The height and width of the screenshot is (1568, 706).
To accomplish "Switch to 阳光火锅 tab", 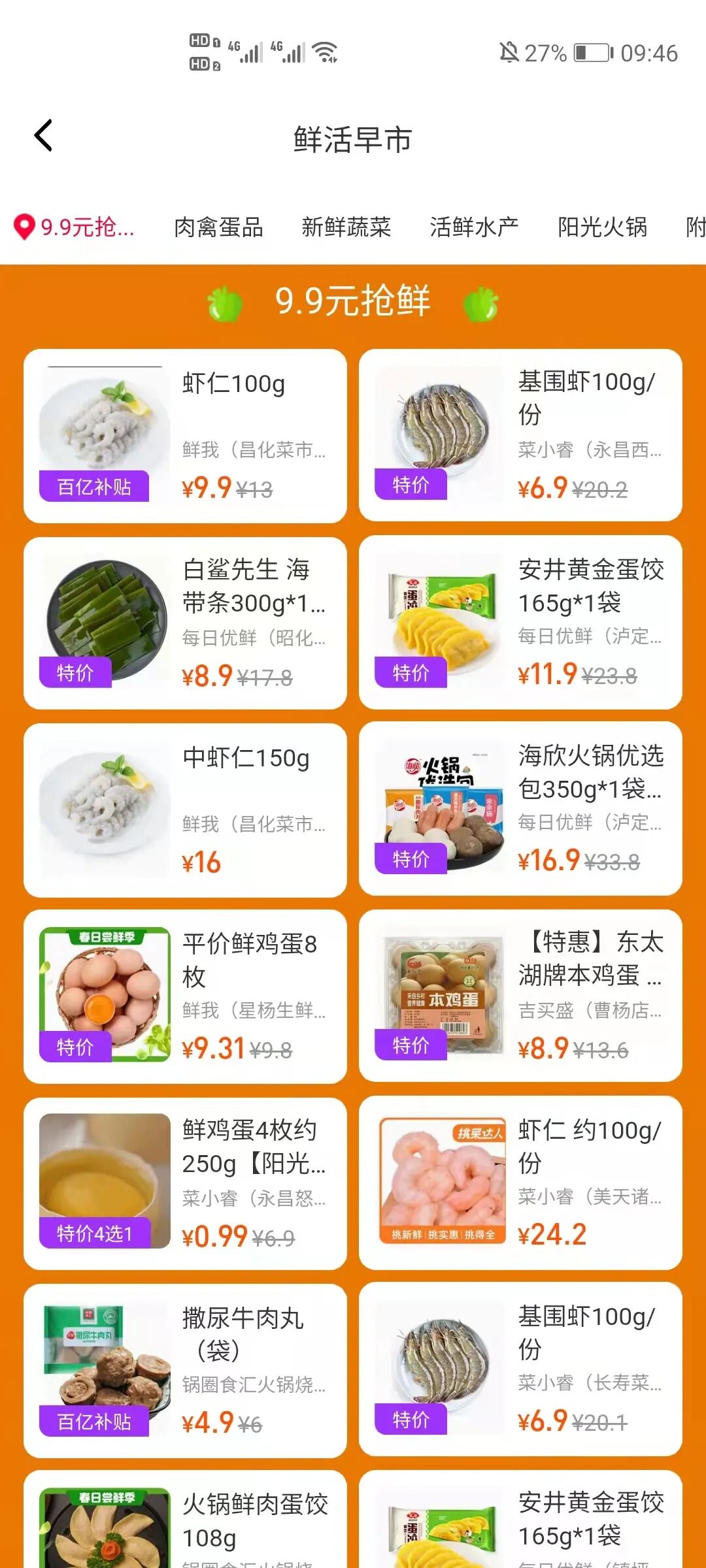I will coord(602,227).
